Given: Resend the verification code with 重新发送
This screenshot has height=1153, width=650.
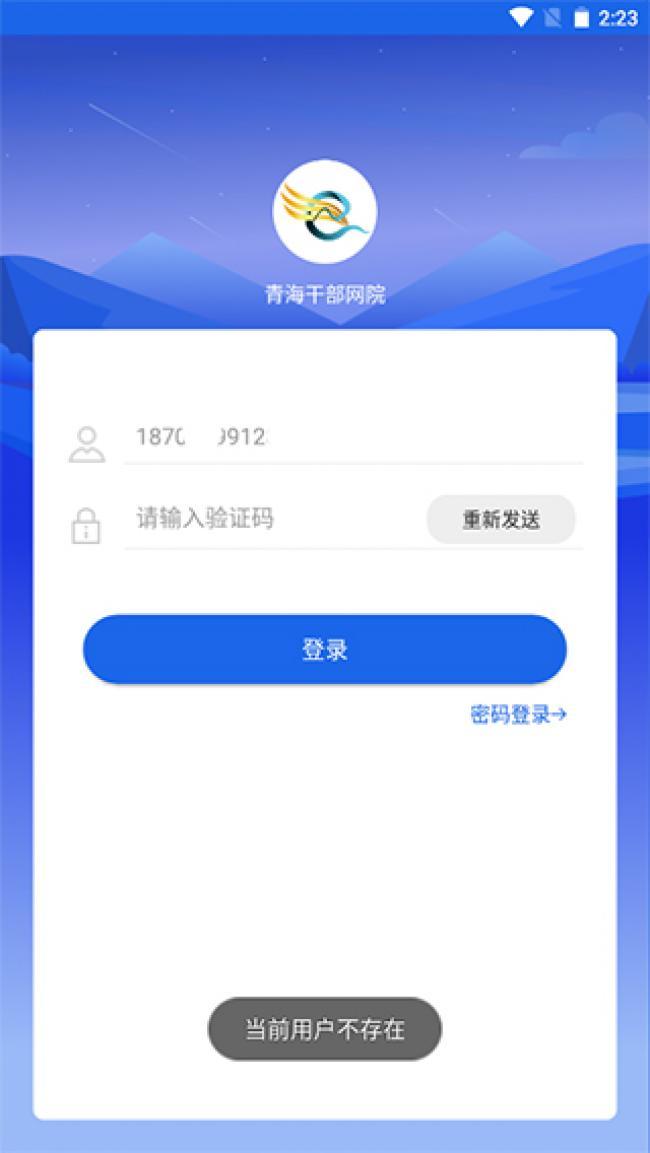Looking at the screenshot, I should point(501,520).
